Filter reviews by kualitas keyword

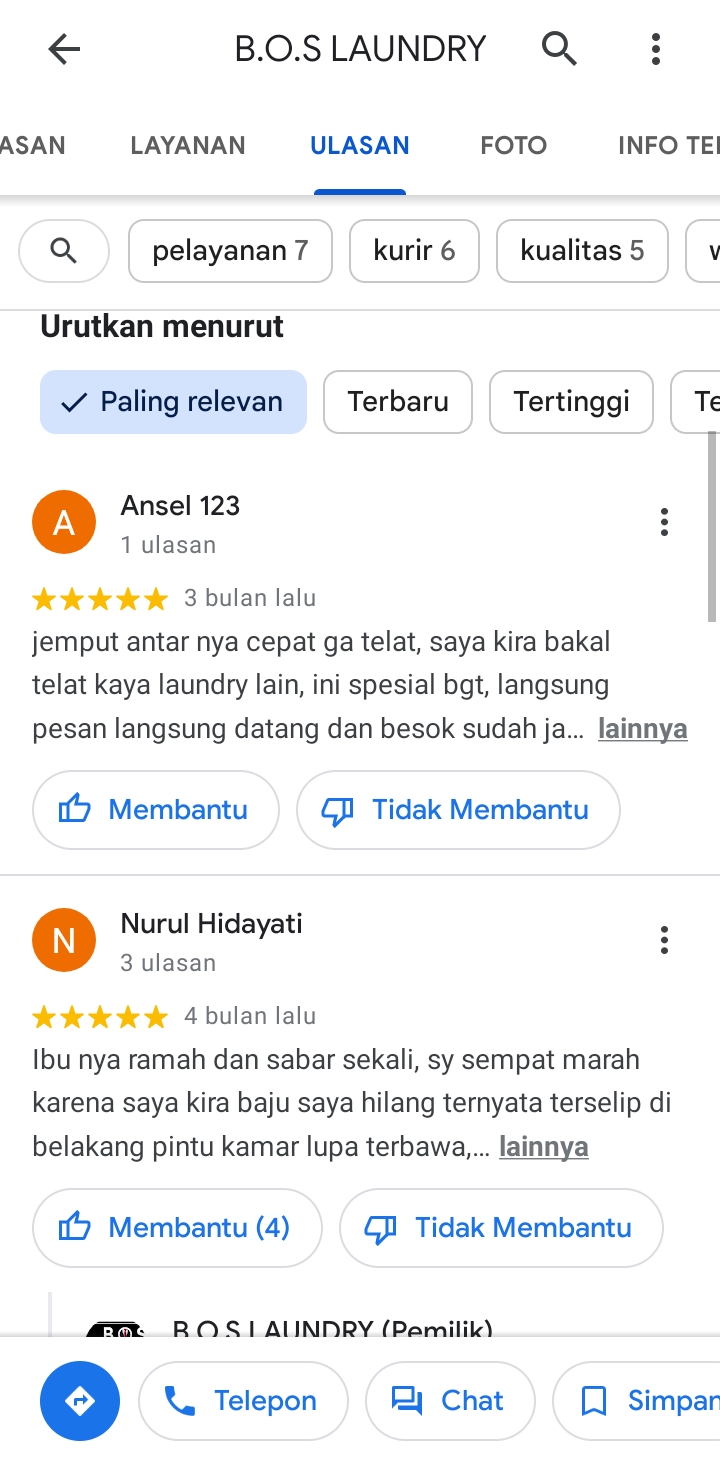point(582,251)
